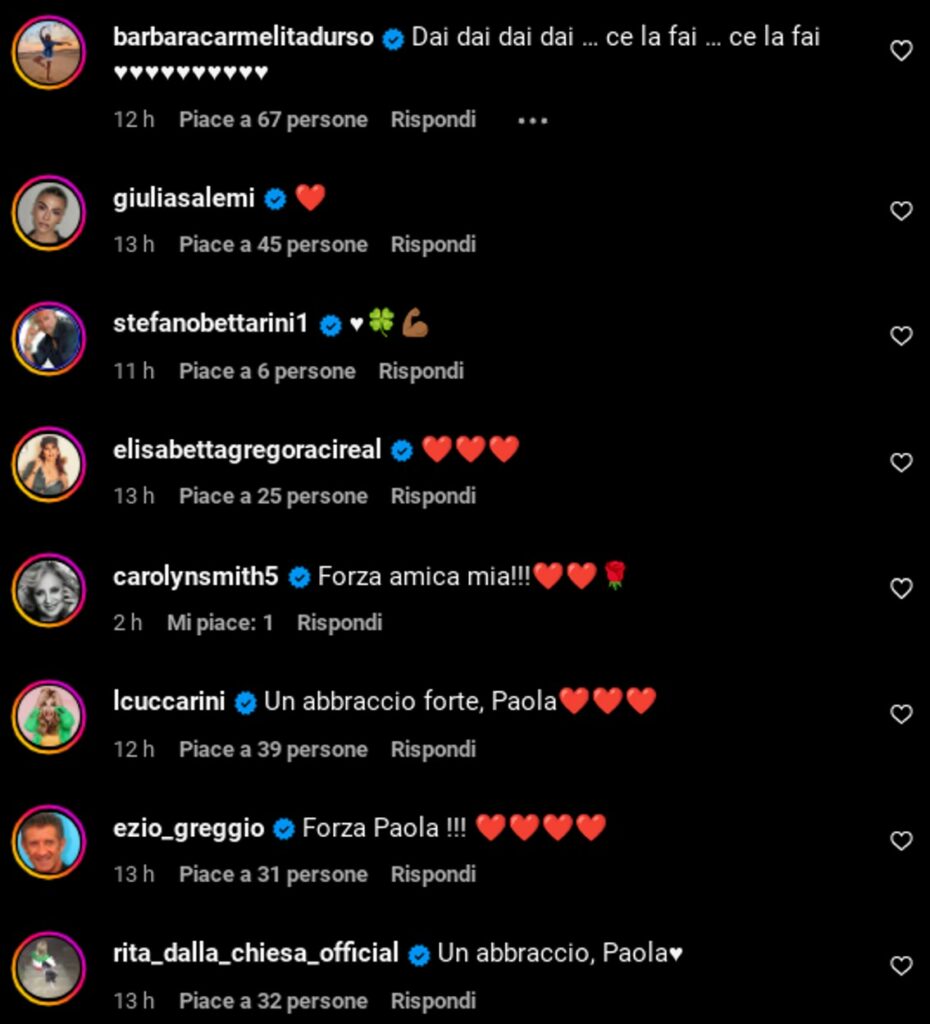View likes on elisabettagregoracireal's comment
The width and height of the screenshot is (930, 1024).
(273, 496)
